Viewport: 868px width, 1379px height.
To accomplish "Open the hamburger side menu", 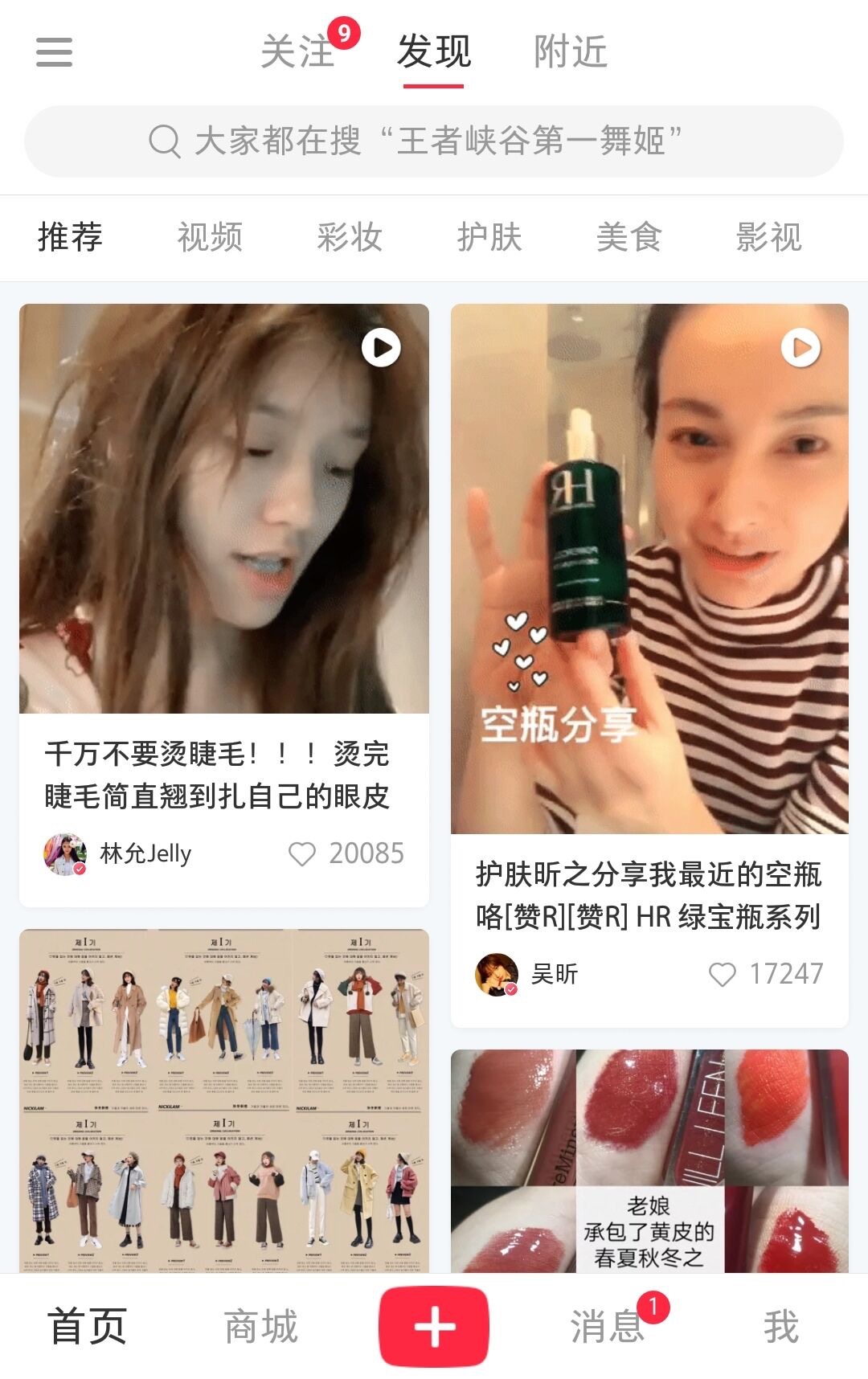I will click(55, 51).
